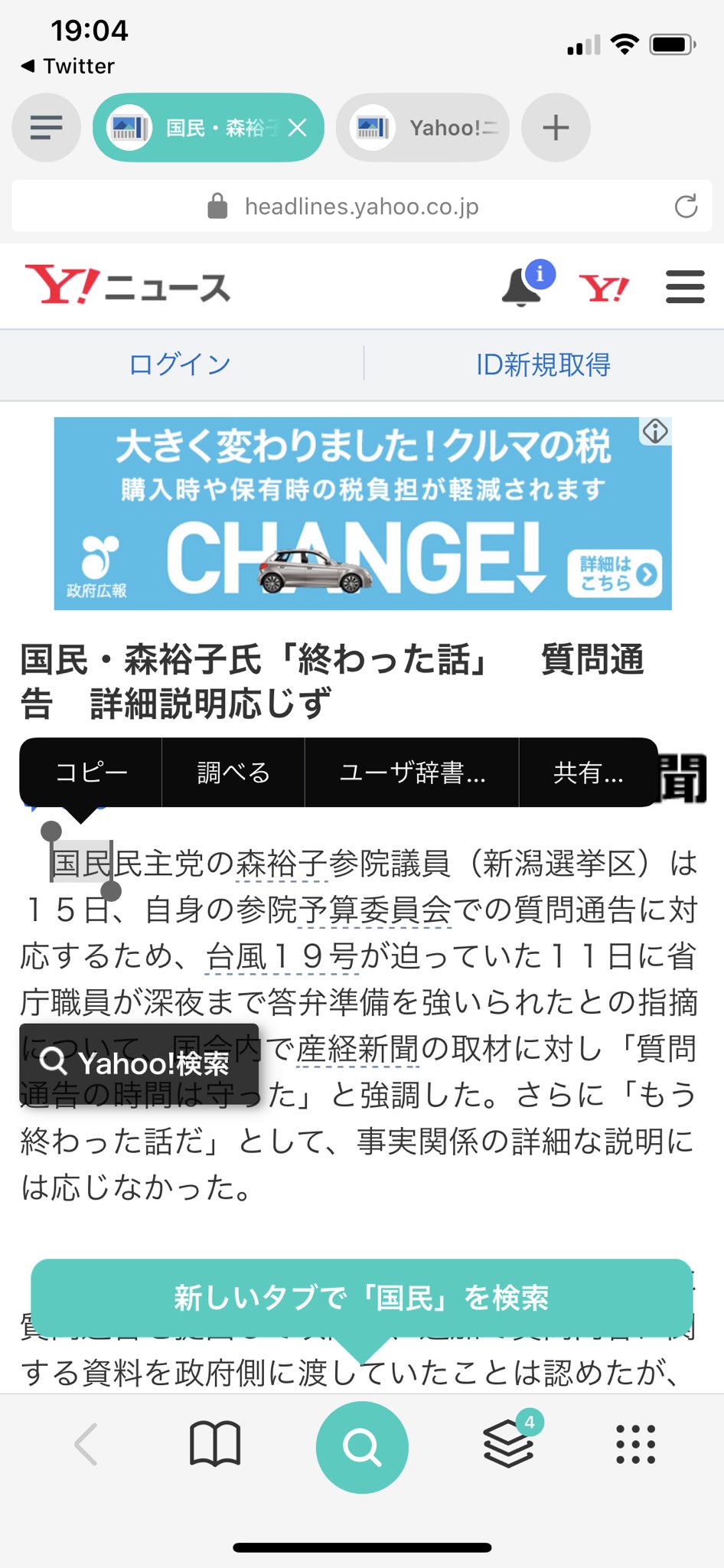Open the tab list menu button

point(46,127)
